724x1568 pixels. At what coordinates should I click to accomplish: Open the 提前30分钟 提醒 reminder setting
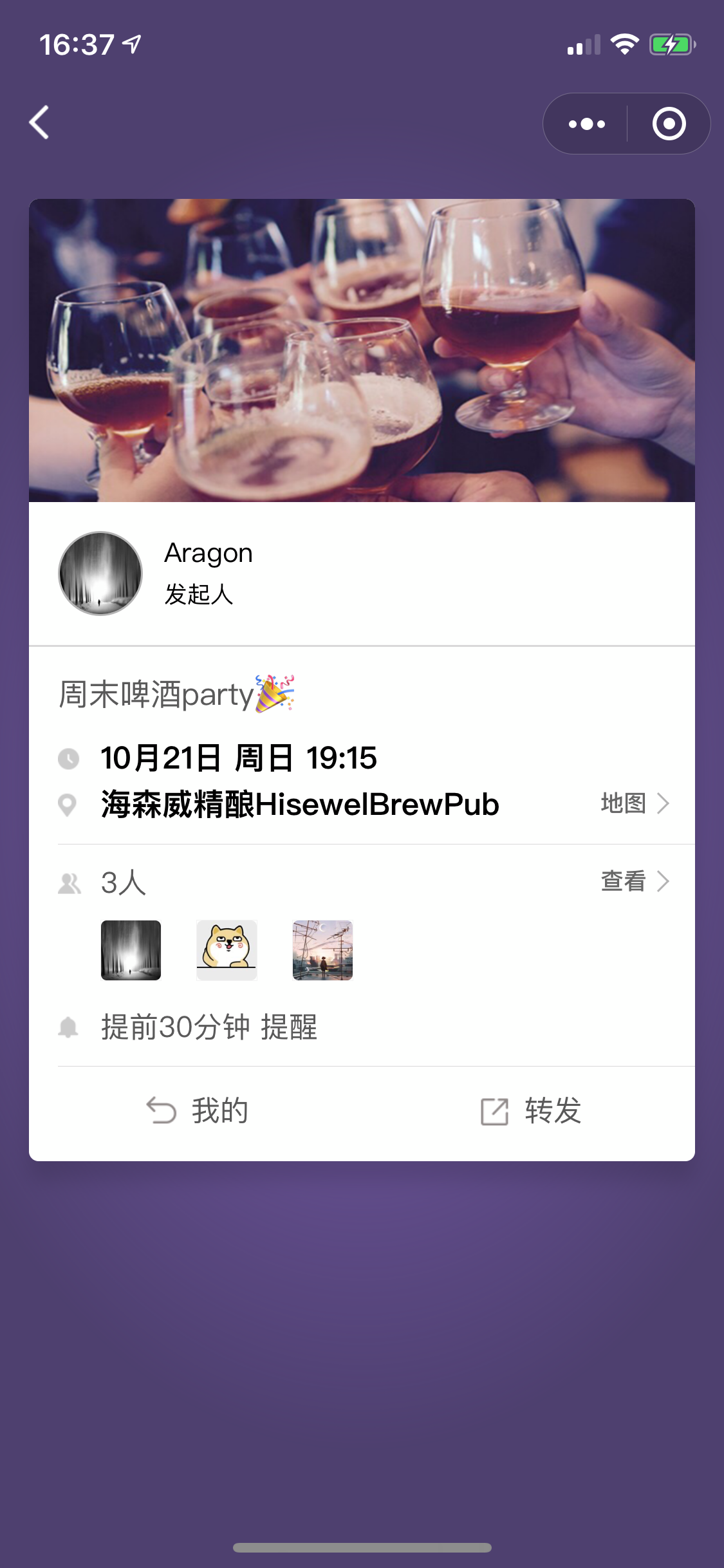[209, 1027]
